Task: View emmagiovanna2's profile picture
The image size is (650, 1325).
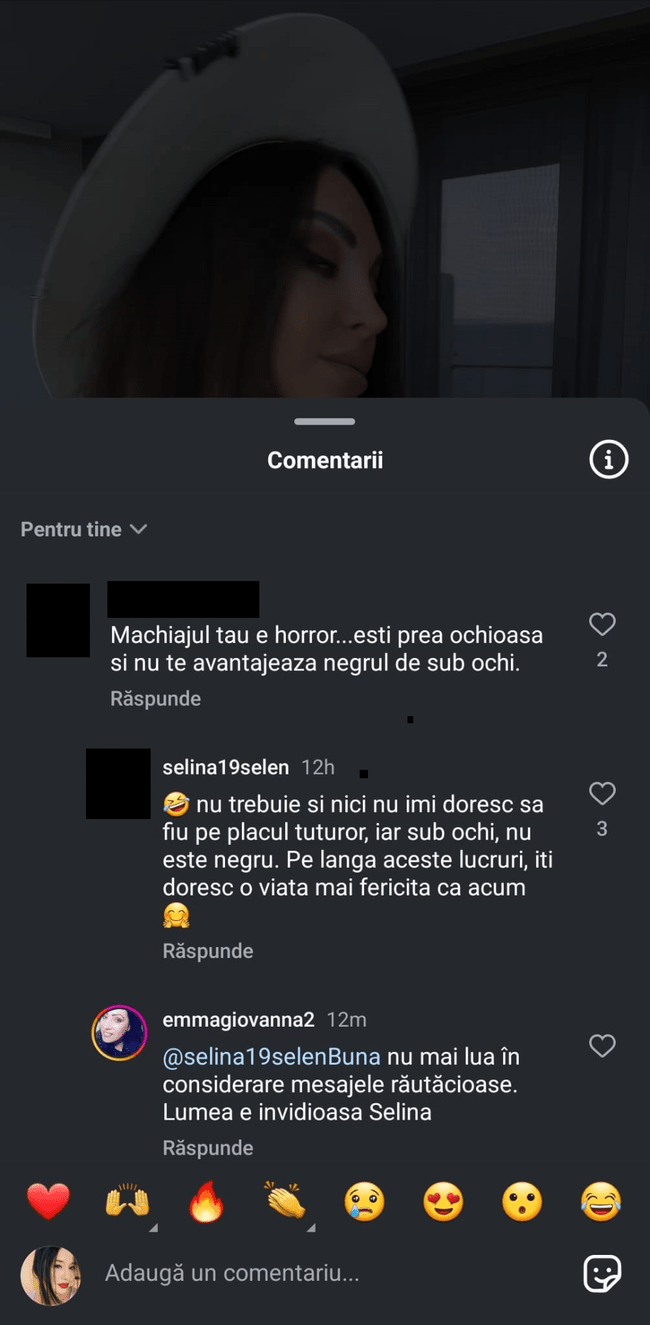Action: 120,1033
